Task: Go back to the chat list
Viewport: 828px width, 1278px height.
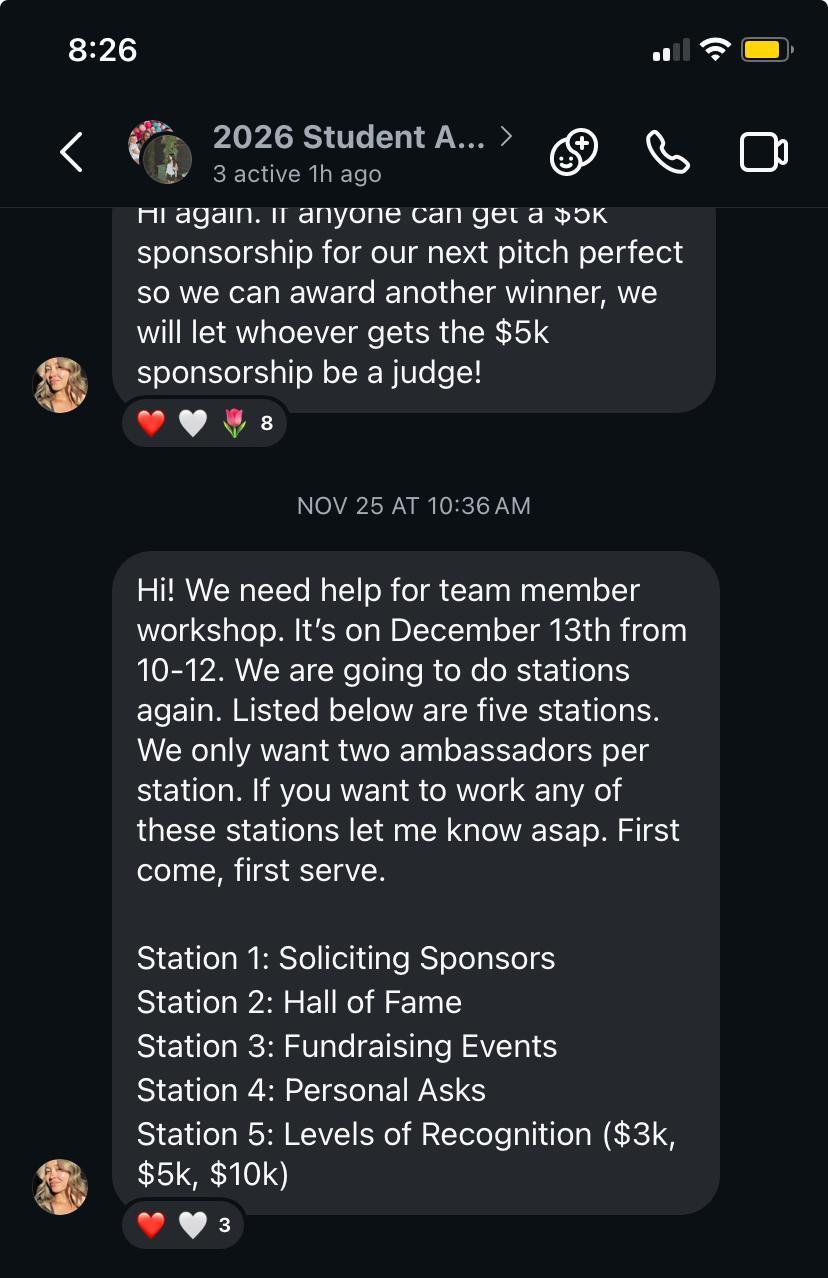Action: (71, 153)
